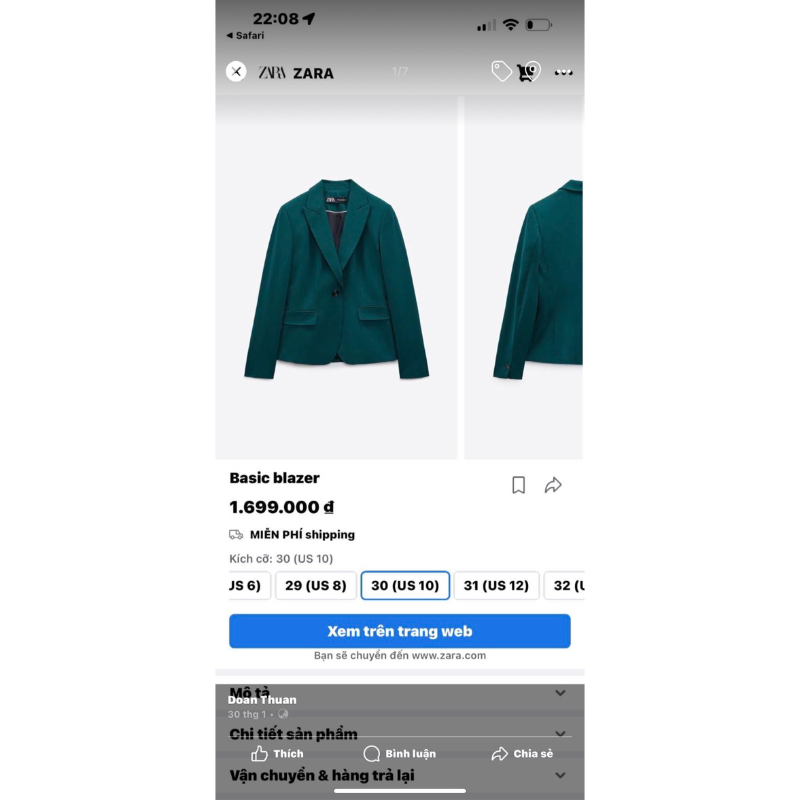Close the photo viewer
The height and width of the screenshot is (800, 800).
236,71
